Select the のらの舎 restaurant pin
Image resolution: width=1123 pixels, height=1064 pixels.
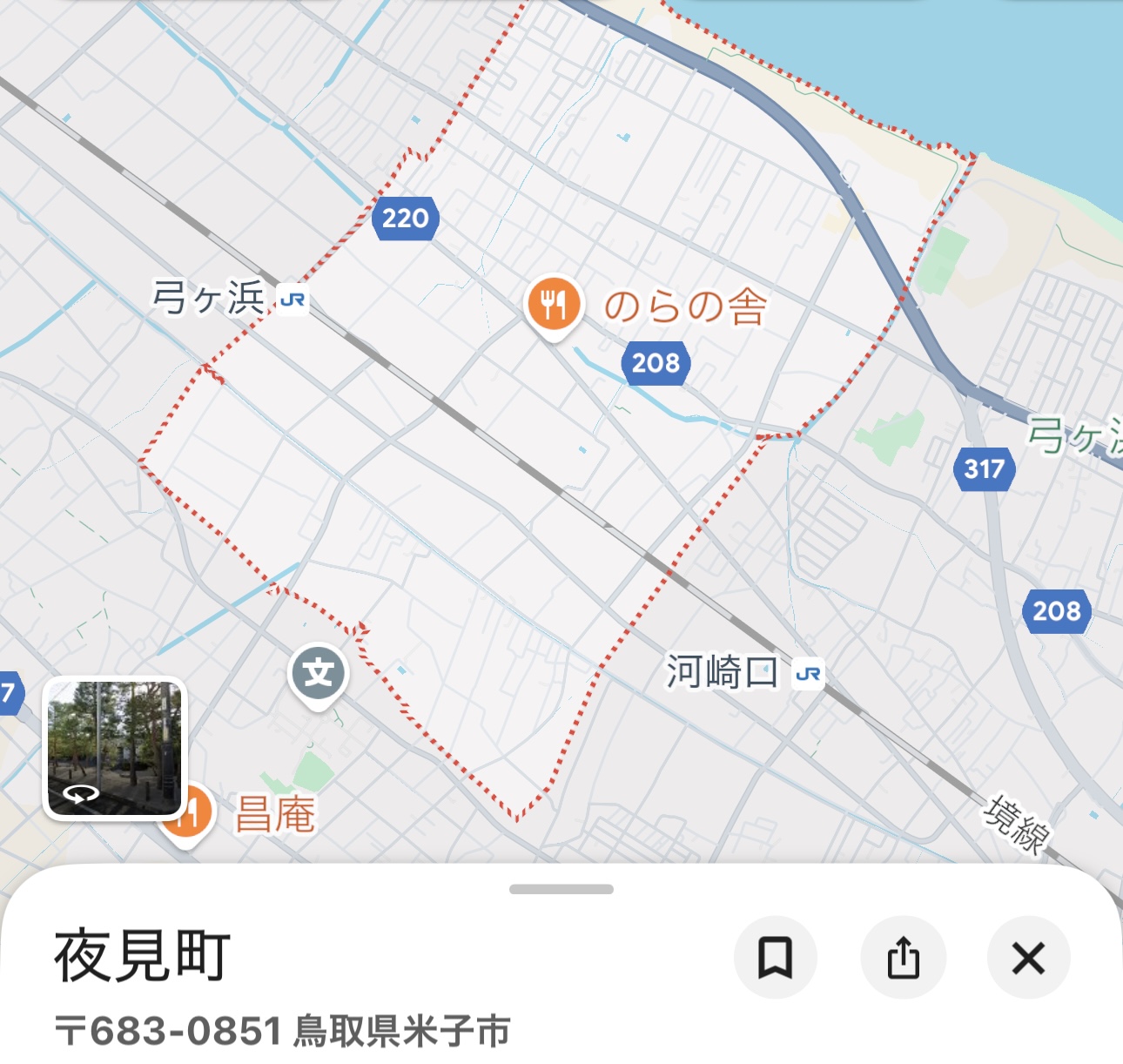(x=553, y=305)
